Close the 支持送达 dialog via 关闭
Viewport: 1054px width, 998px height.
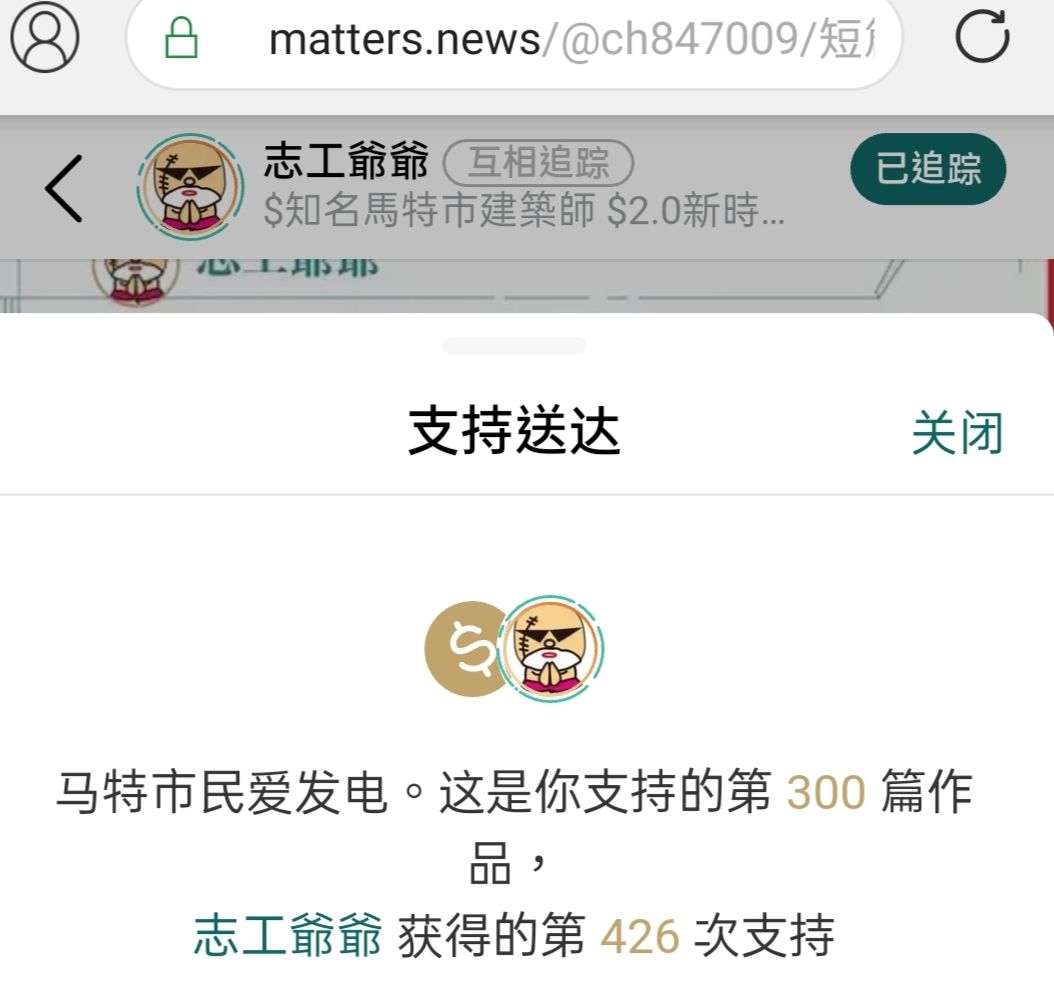point(956,434)
